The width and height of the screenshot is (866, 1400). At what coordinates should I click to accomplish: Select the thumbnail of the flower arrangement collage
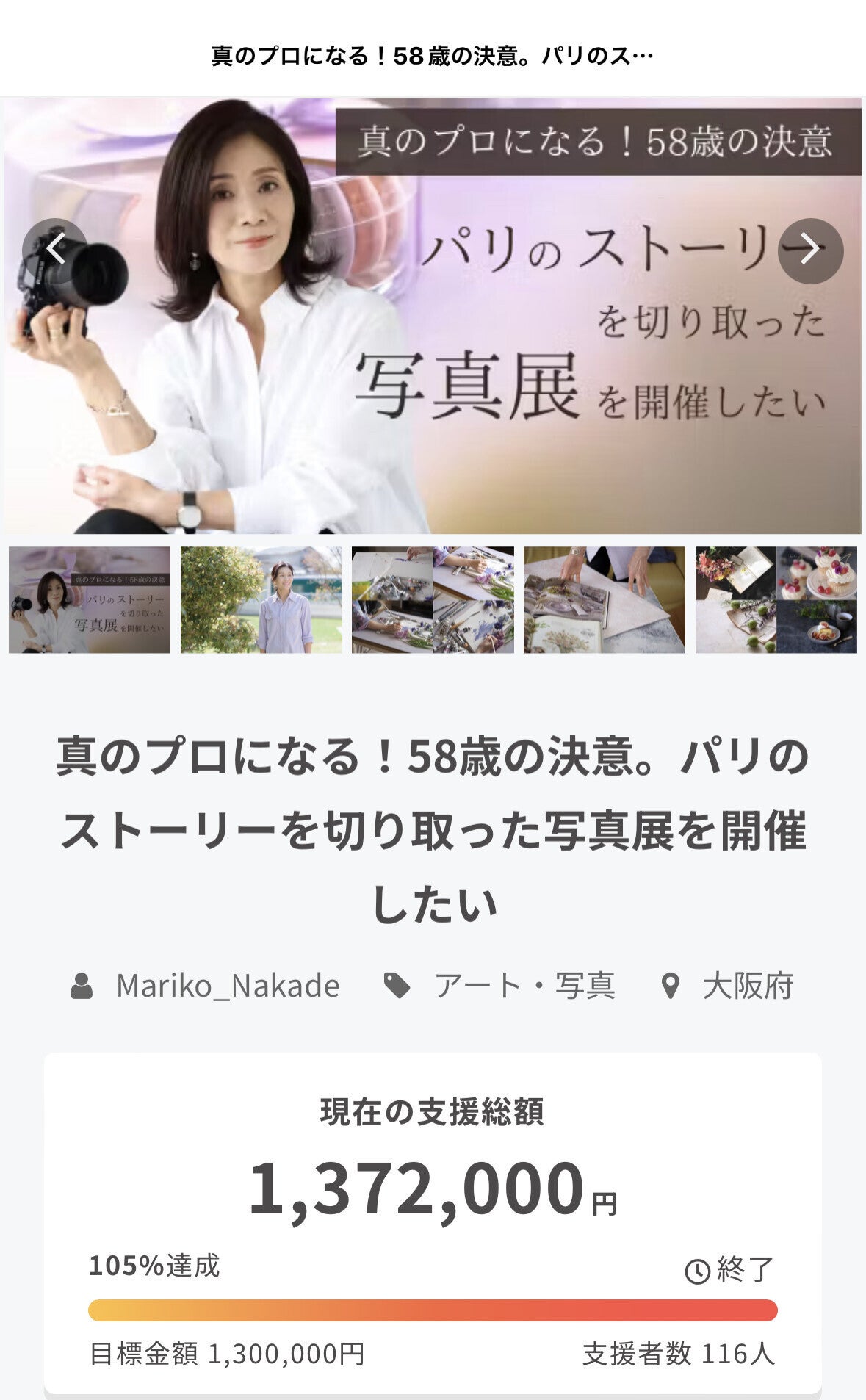pyautogui.click(x=433, y=599)
